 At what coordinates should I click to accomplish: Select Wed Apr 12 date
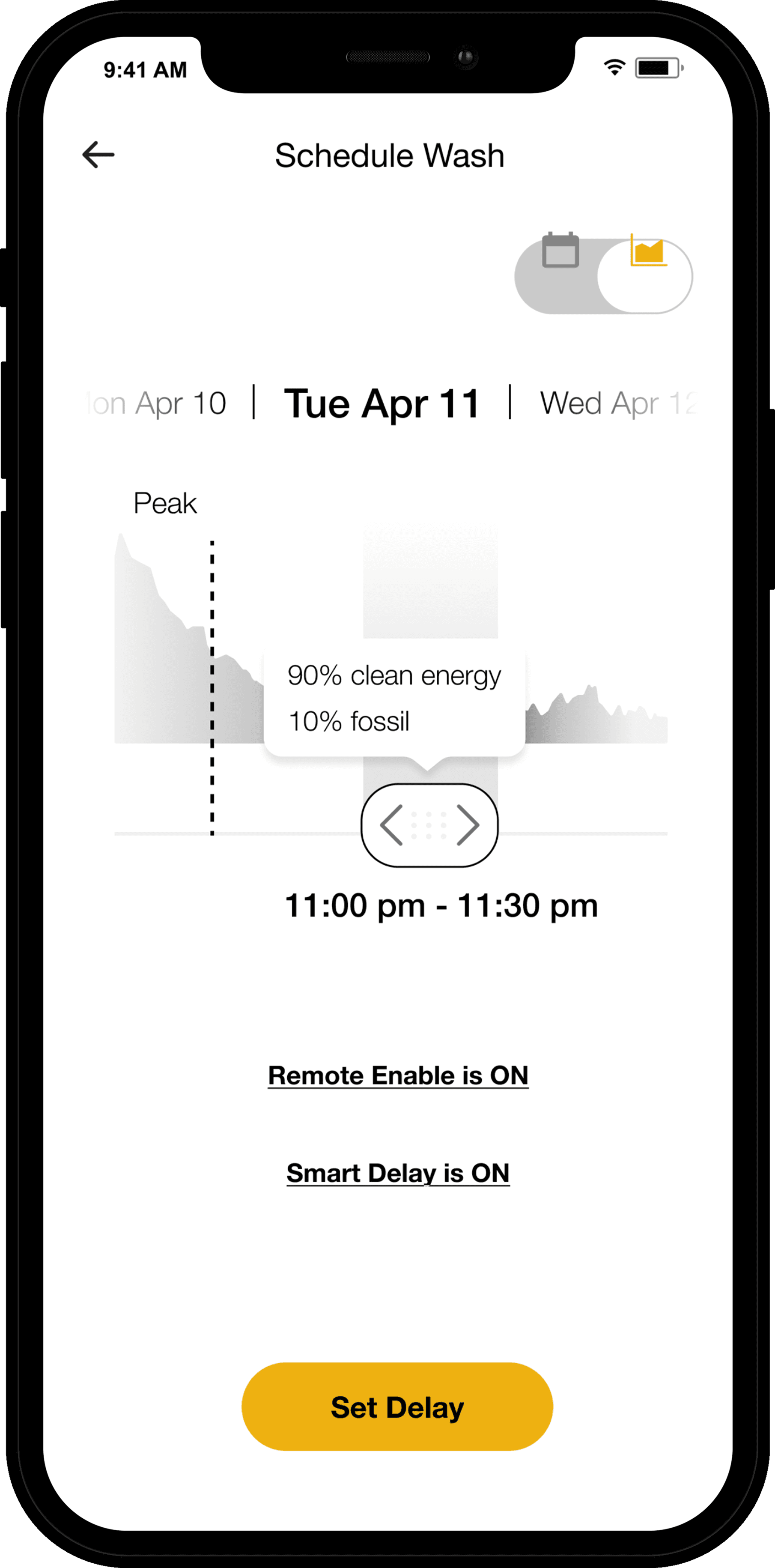point(618,403)
